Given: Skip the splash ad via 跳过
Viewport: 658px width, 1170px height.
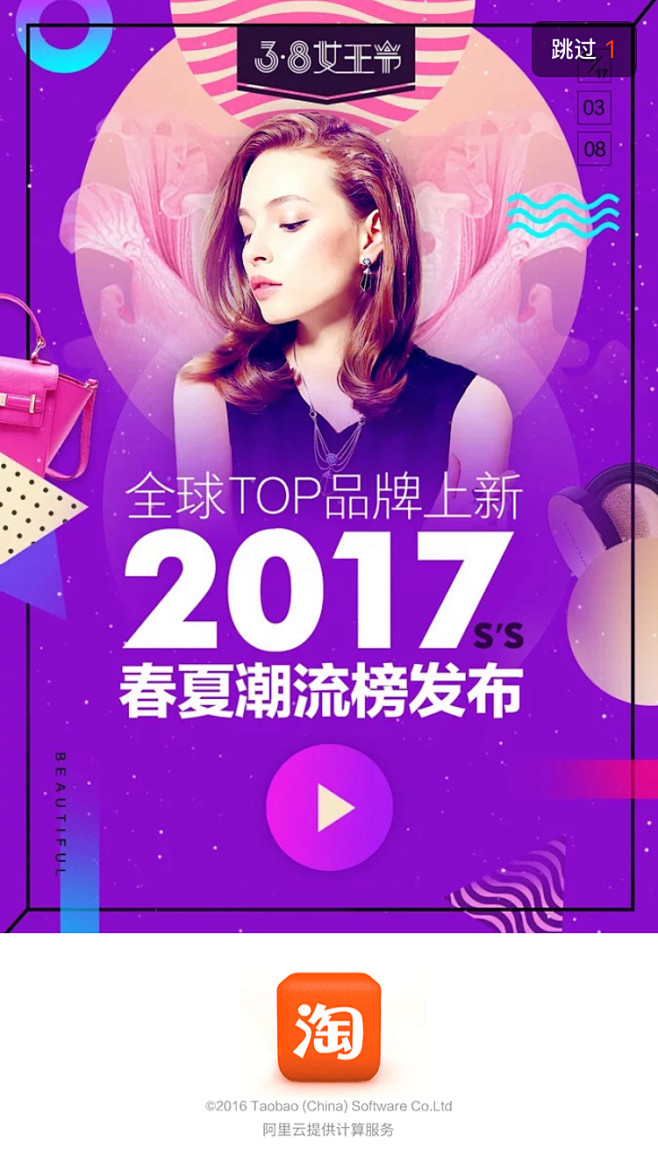Looking at the screenshot, I should pos(583,50).
